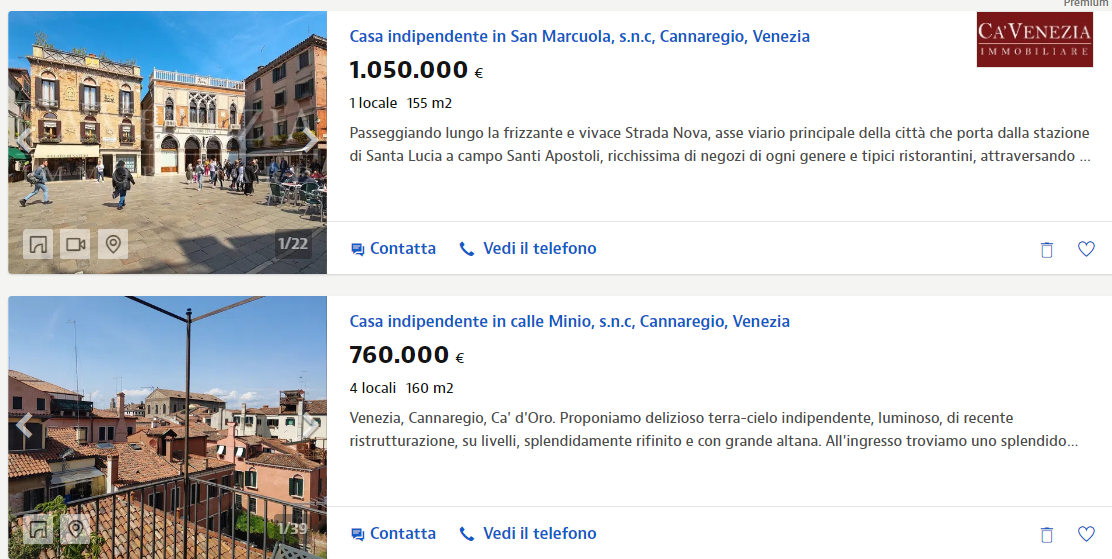Hide the calle Minio listing with trash icon

coord(1046,535)
